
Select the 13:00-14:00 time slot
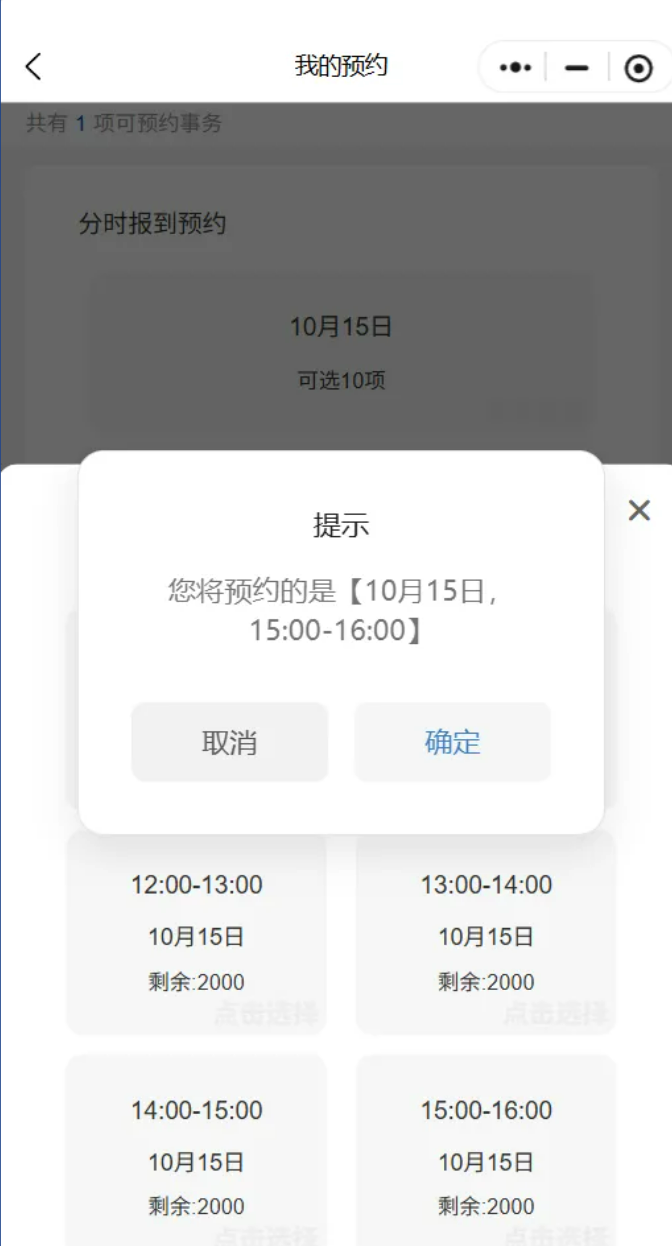coord(486,932)
